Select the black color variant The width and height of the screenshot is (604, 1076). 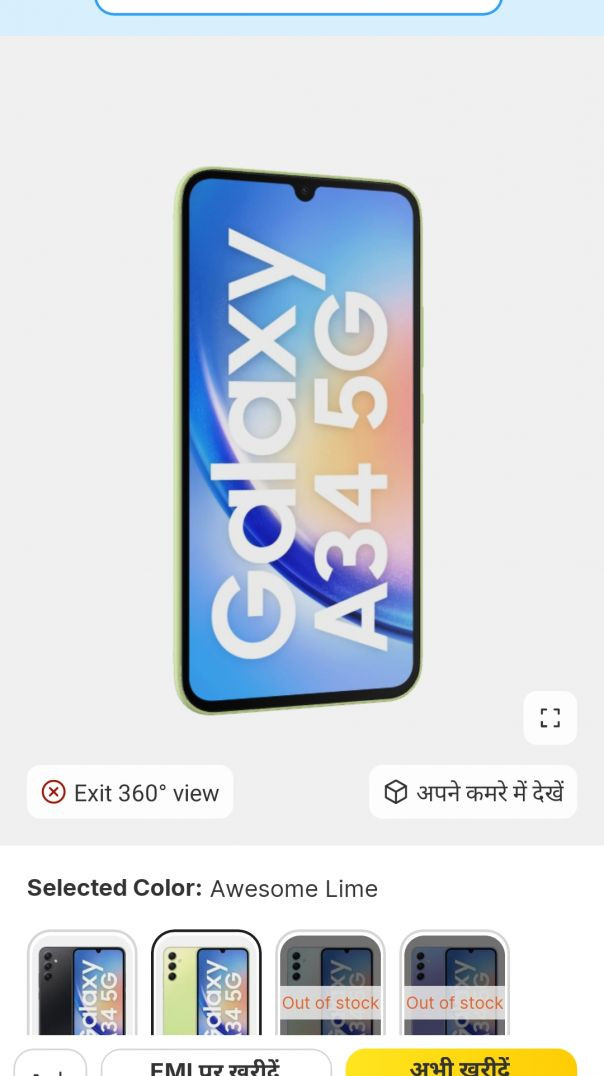82,985
